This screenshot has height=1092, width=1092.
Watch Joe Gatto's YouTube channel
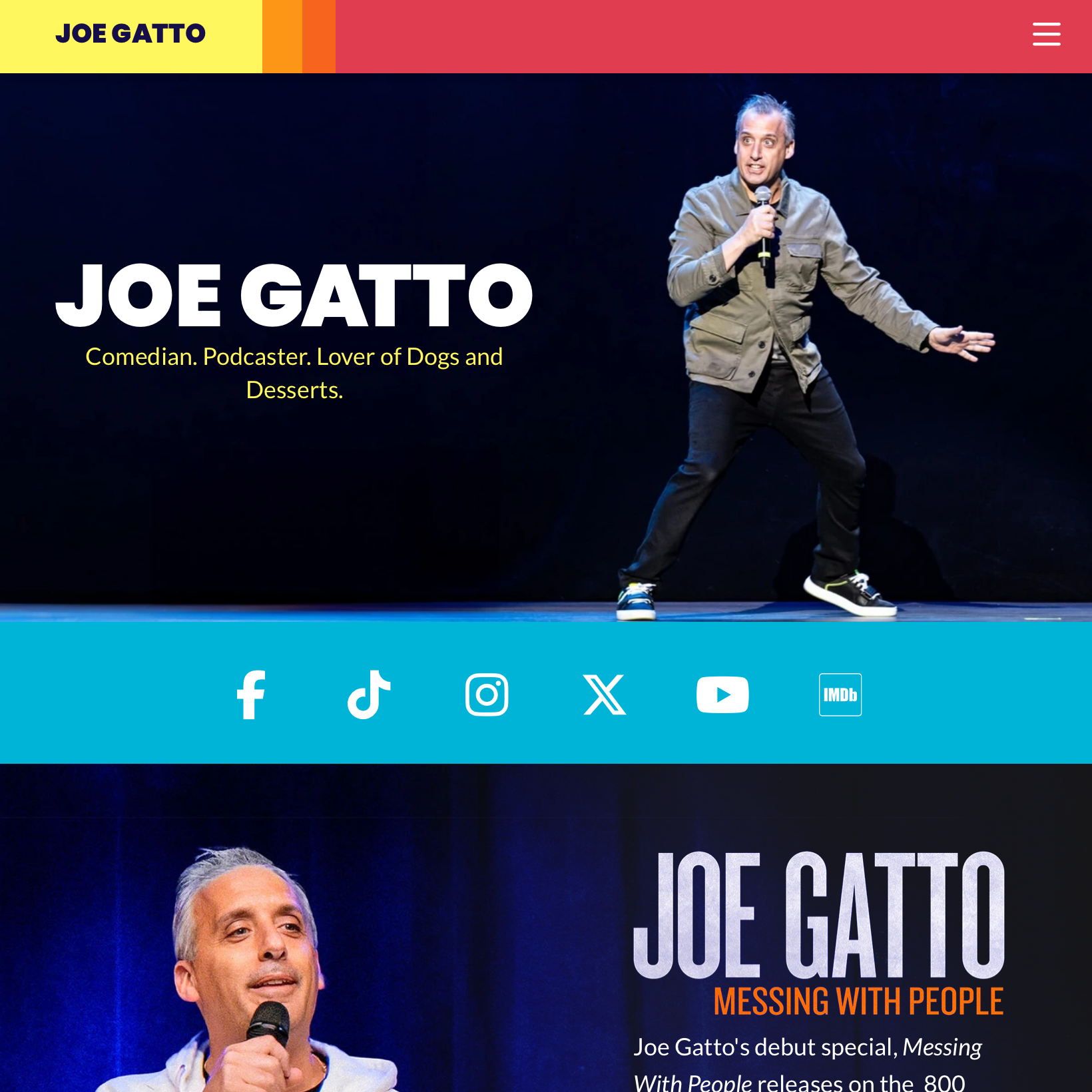pyautogui.click(x=722, y=694)
